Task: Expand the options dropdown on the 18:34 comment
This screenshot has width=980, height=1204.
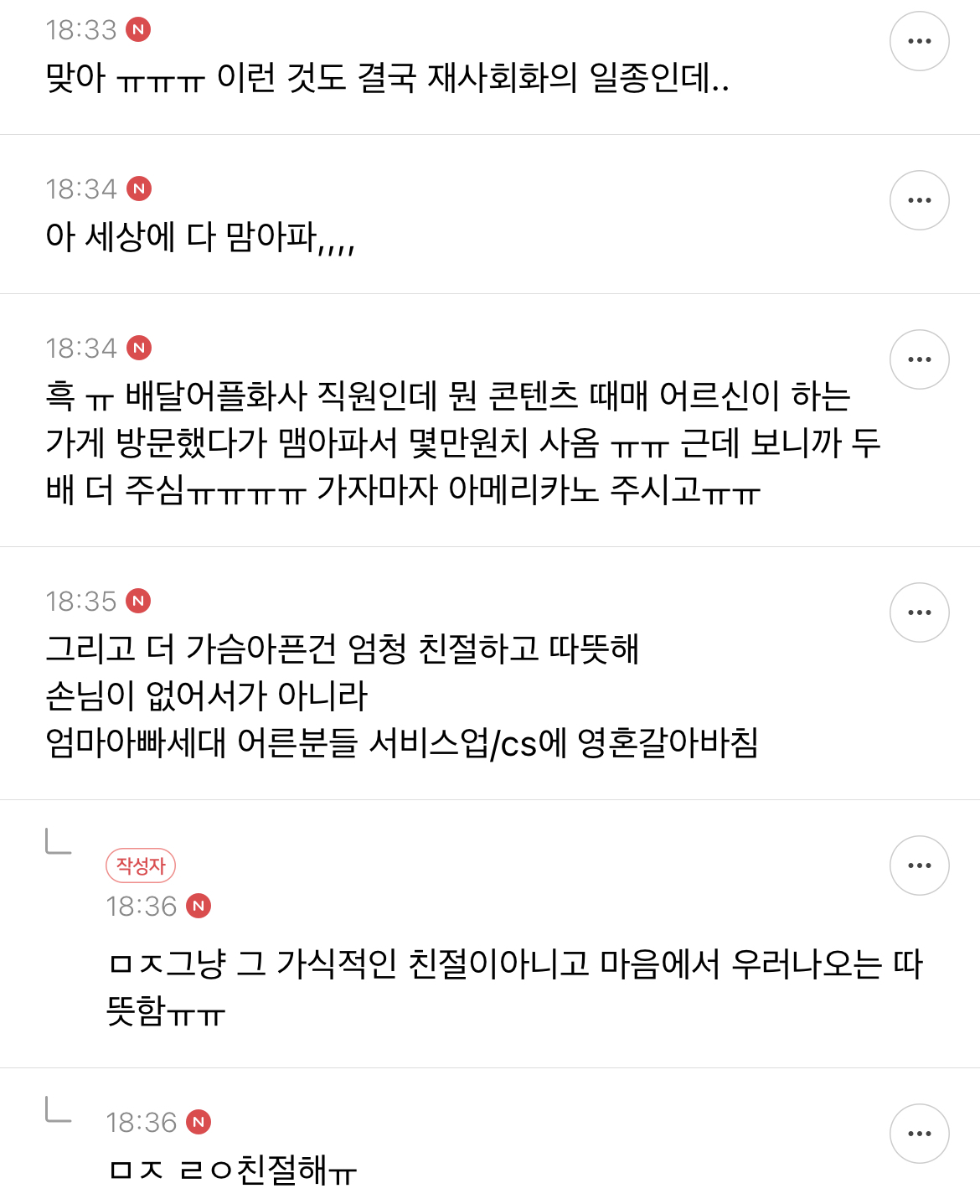Action: point(919,199)
